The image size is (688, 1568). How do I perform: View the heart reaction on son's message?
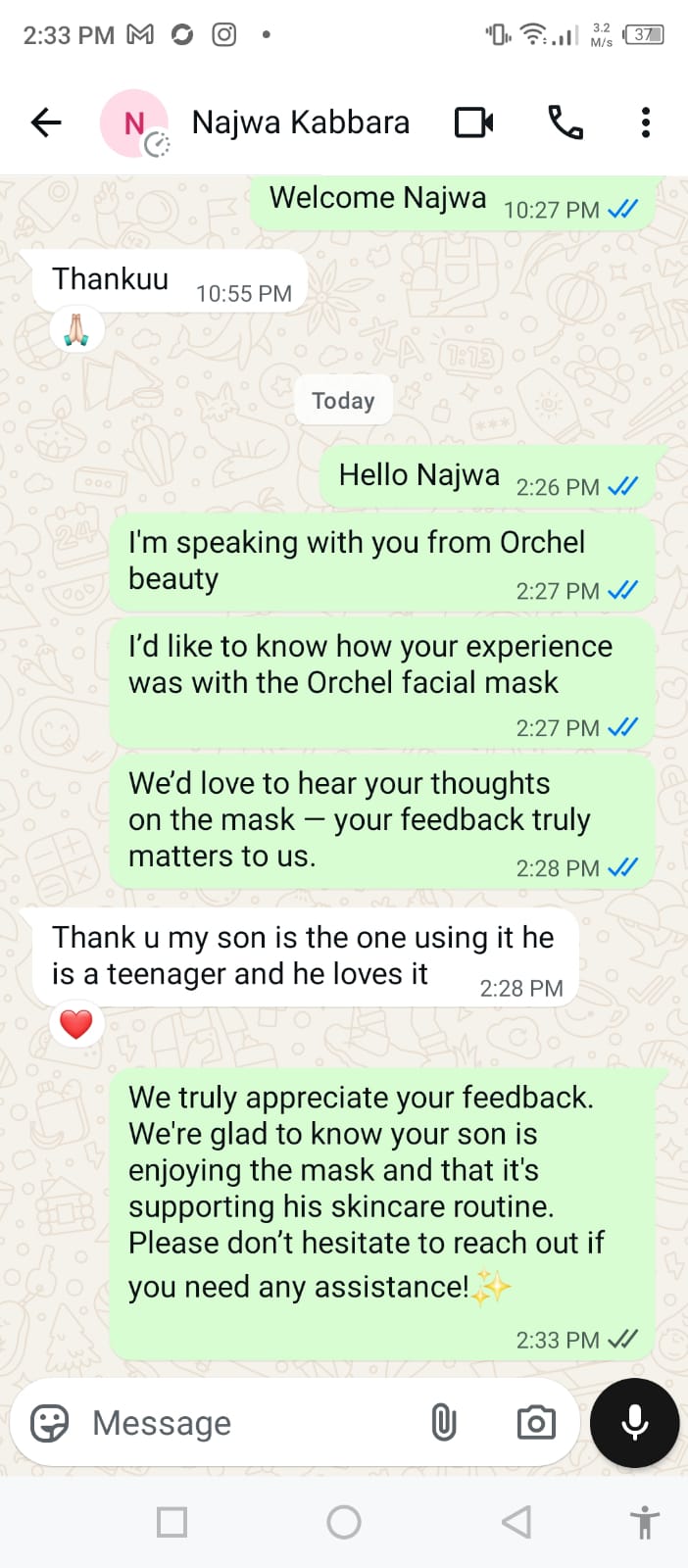click(x=76, y=1024)
